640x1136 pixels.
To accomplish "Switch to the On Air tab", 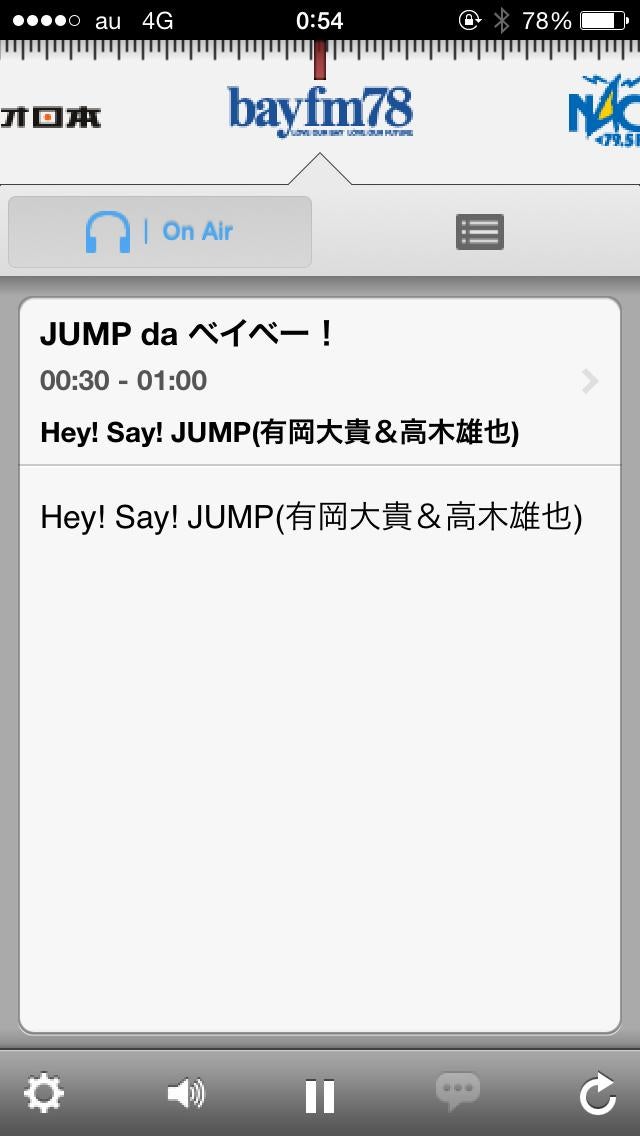I will [160, 232].
